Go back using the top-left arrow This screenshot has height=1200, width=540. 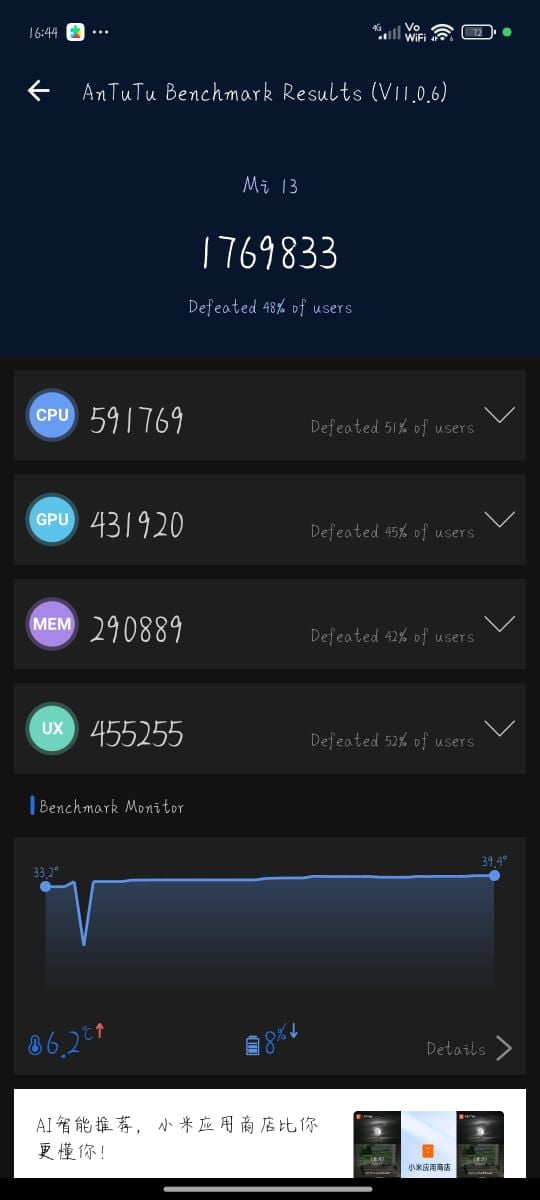pyautogui.click(x=39, y=91)
